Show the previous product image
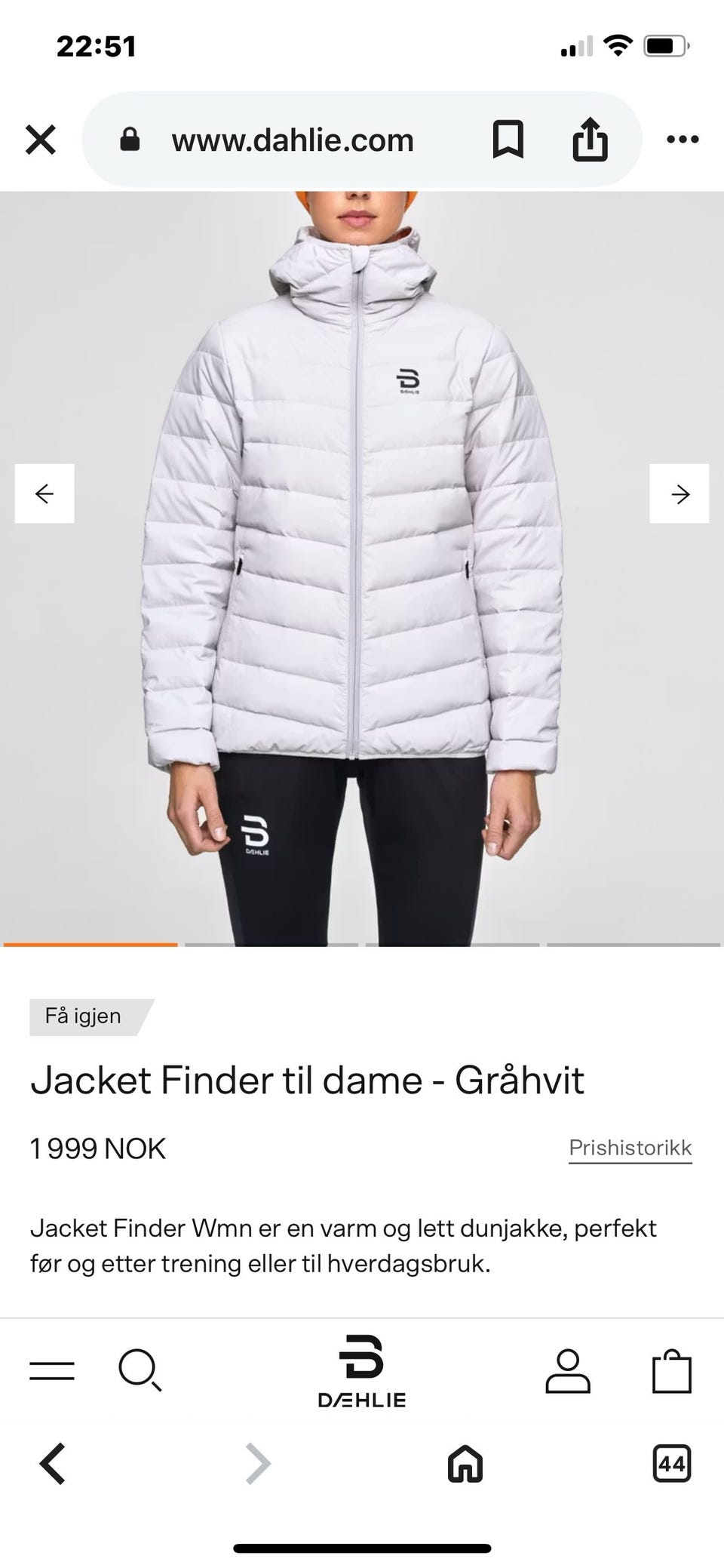Image resolution: width=724 pixels, height=1568 pixels. pos(44,494)
